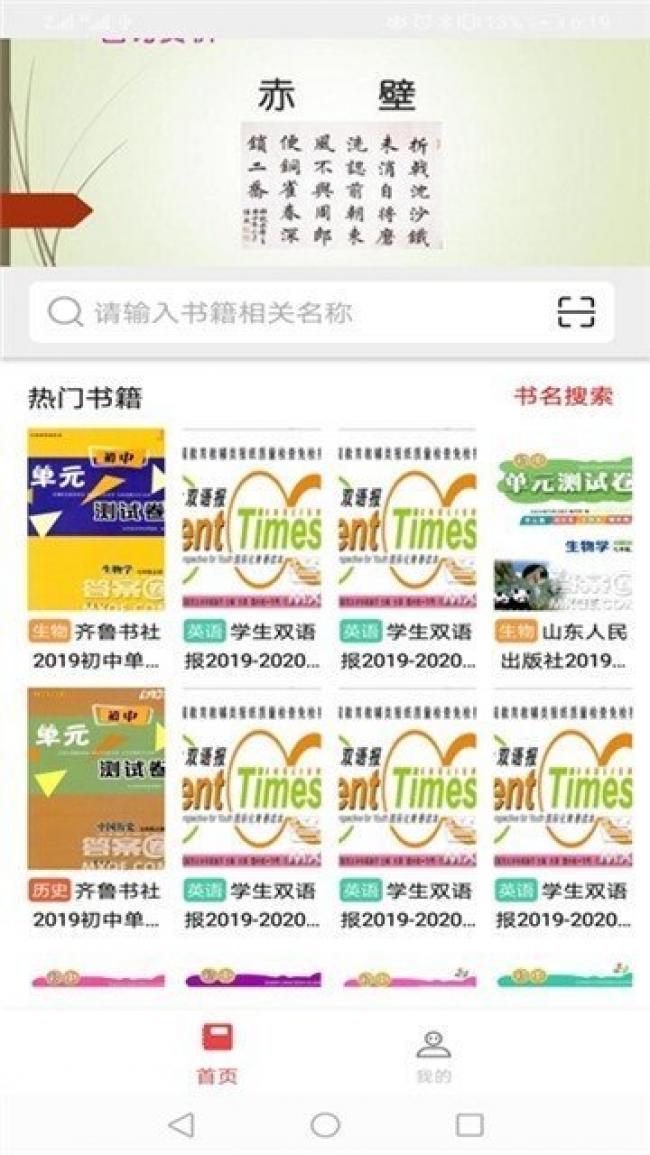
Task: Switch to the 我的 tab
Action: (433, 1055)
